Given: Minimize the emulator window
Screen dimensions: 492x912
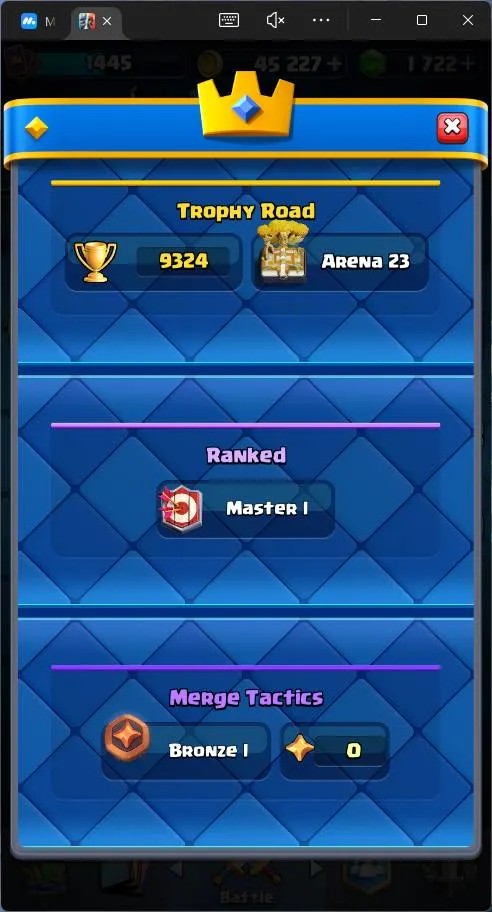Looking at the screenshot, I should [376, 20].
